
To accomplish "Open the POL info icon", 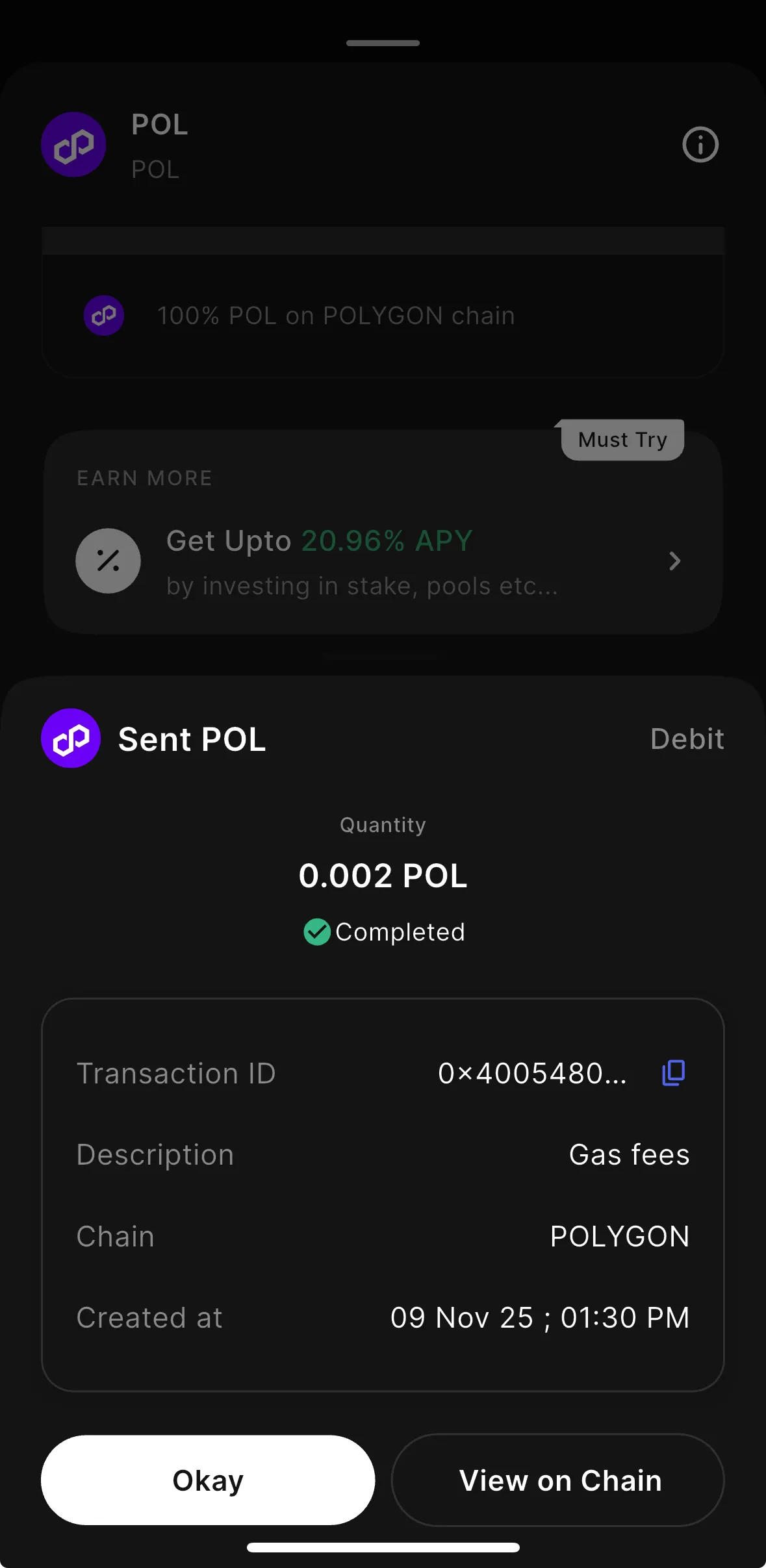I will click(x=700, y=145).
